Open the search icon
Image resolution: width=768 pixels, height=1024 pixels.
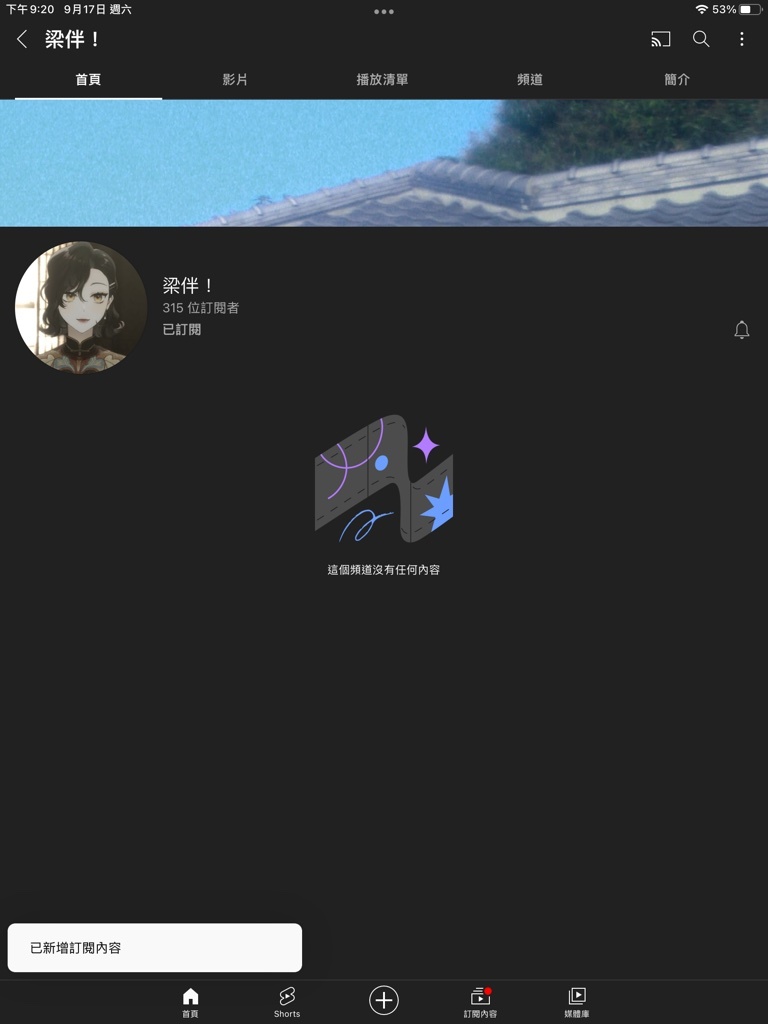(x=701, y=40)
